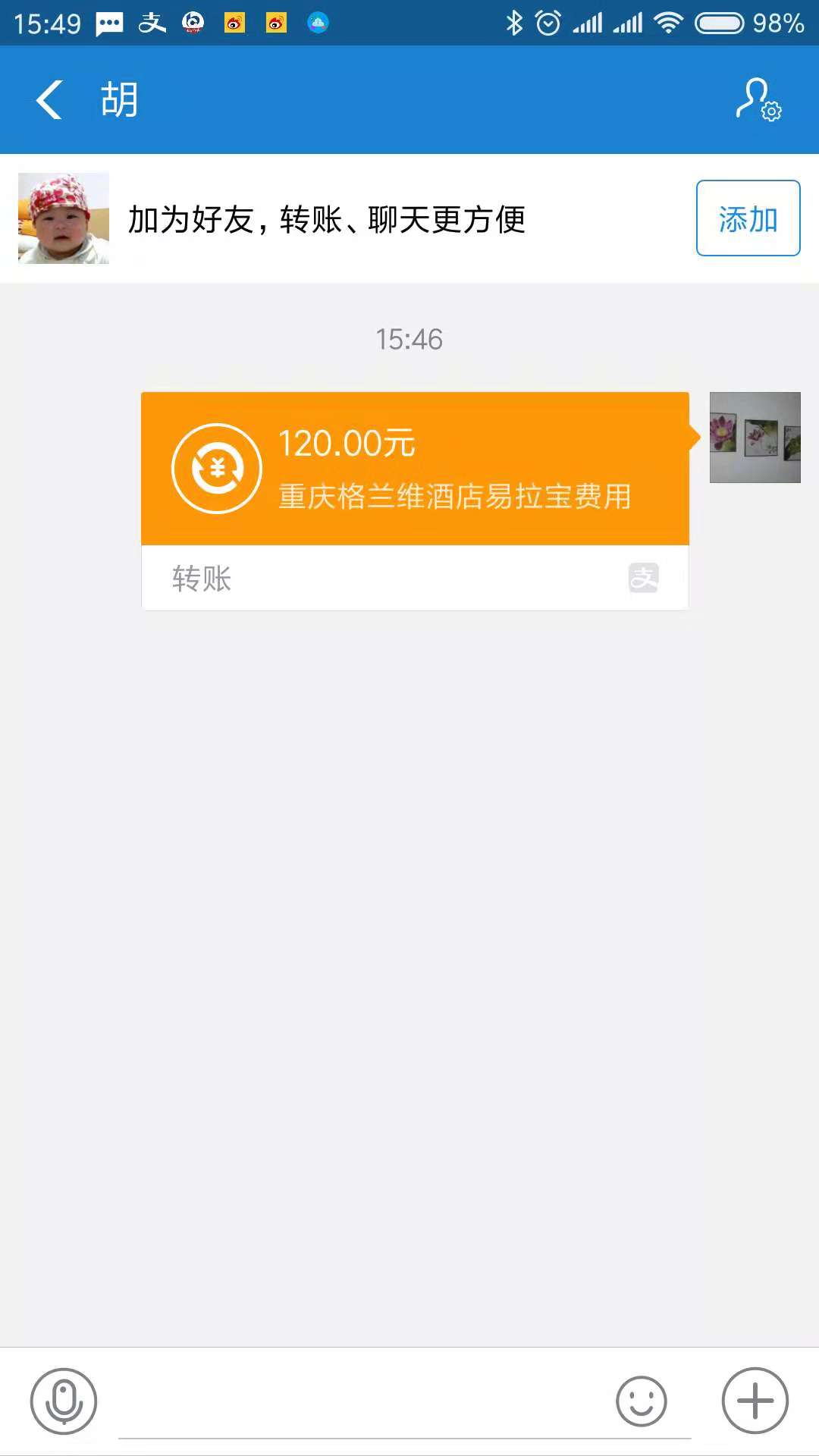The image size is (819, 1456).
Task: View my flower painting avatar
Action: point(755,438)
